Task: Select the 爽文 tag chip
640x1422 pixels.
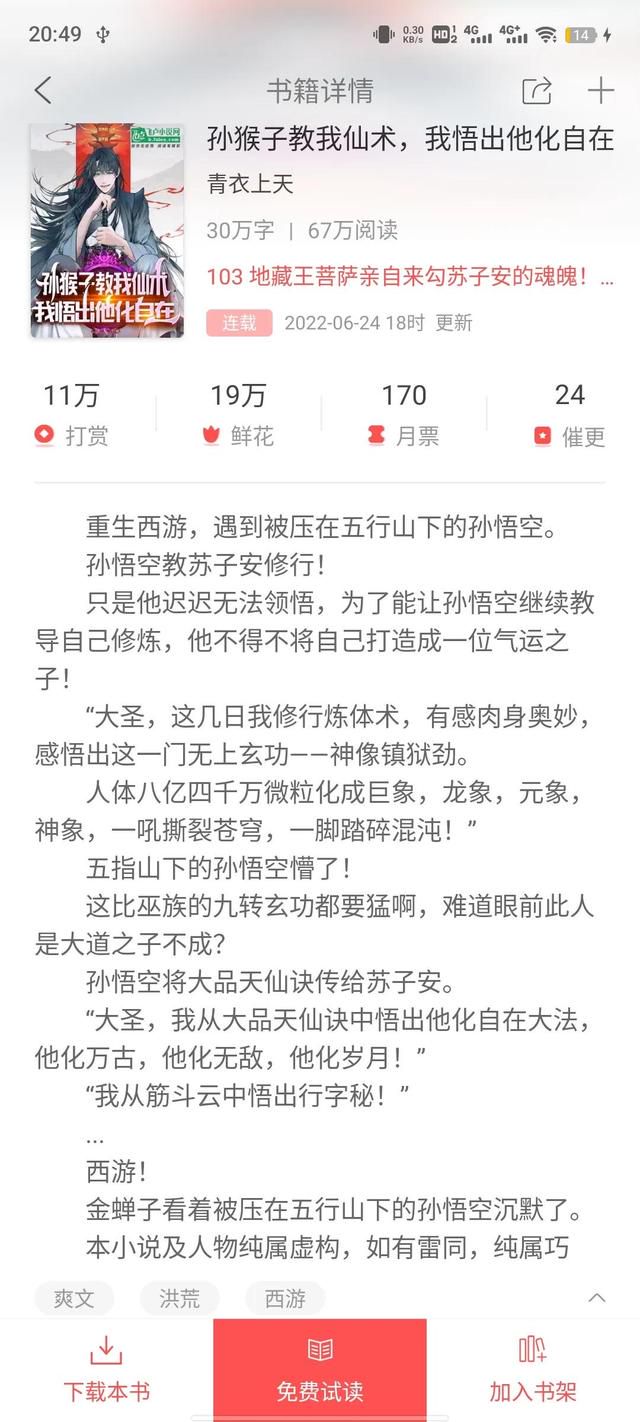Action: (74, 1298)
